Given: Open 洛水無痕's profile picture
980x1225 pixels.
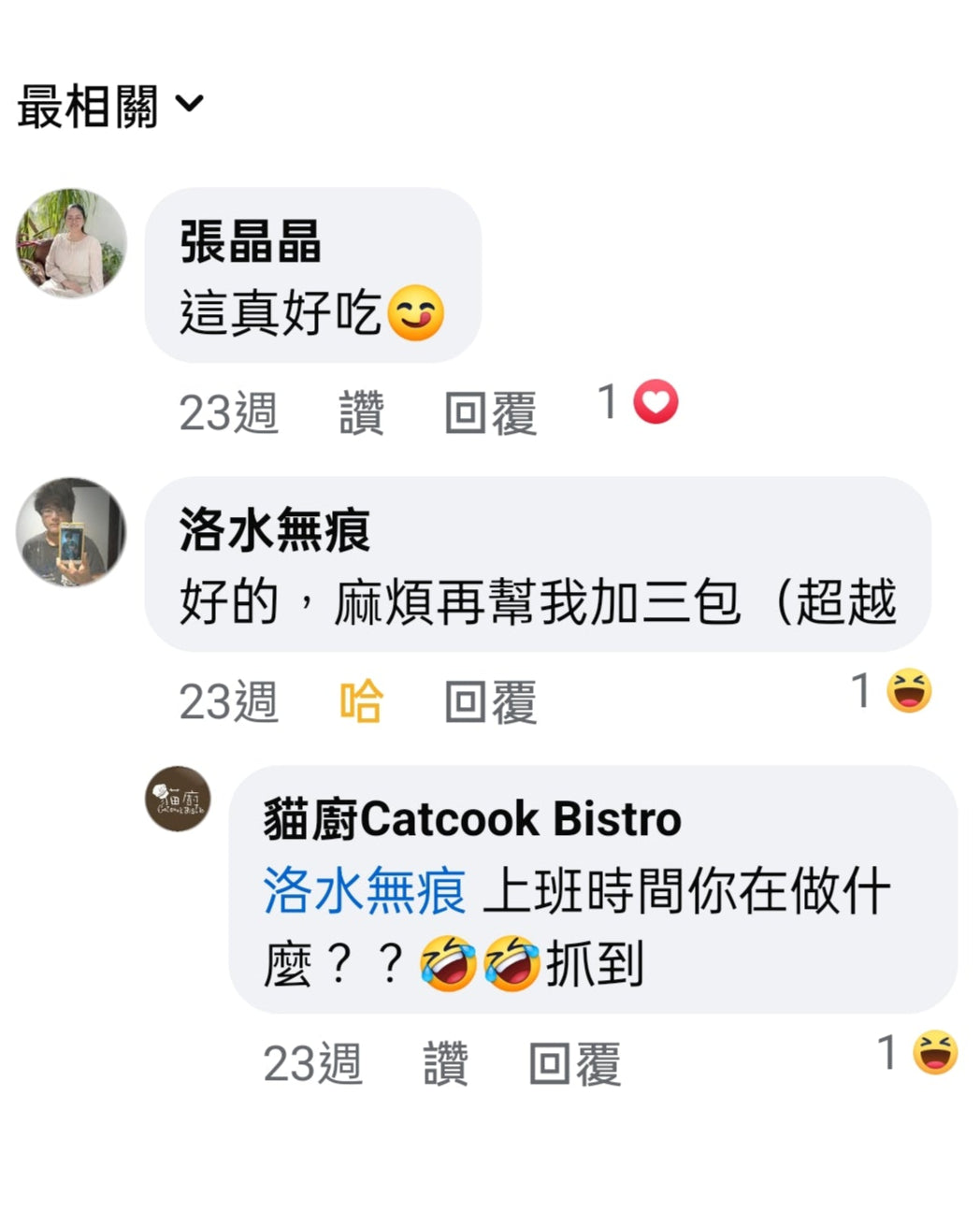Looking at the screenshot, I should click(71, 532).
